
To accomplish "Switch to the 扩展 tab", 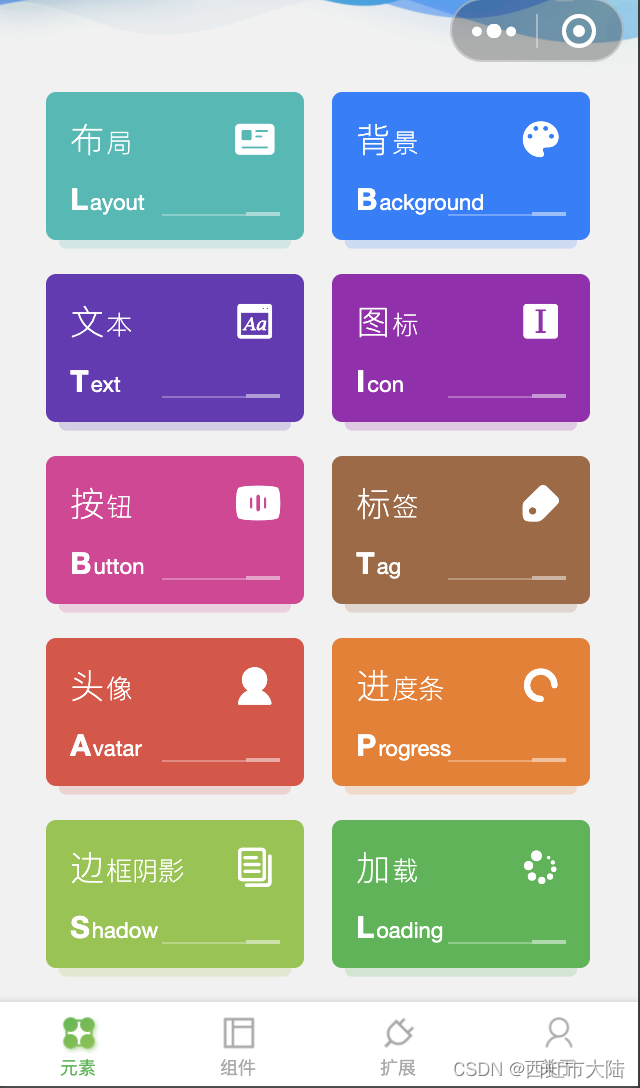I will (x=398, y=1046).
